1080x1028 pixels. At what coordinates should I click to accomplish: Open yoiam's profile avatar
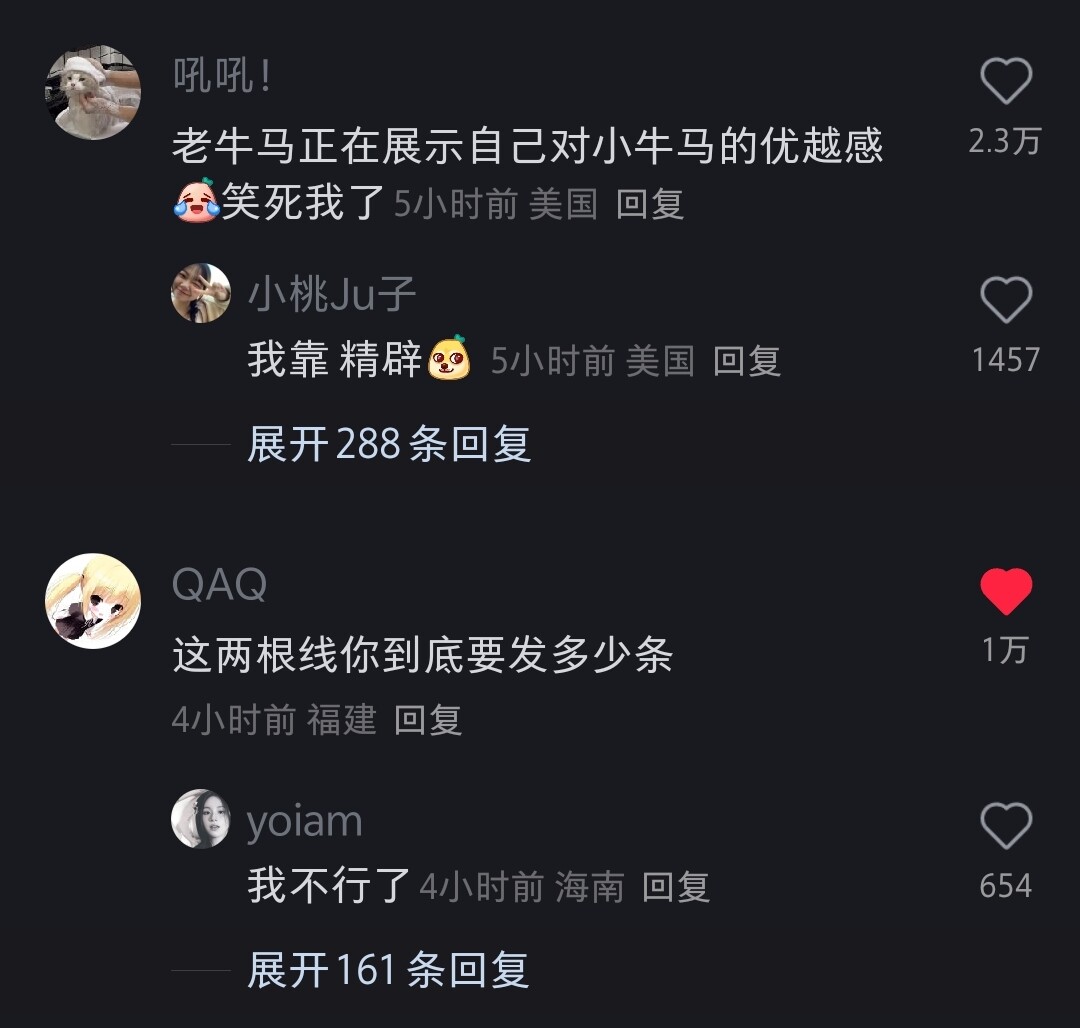click(201, 819)
